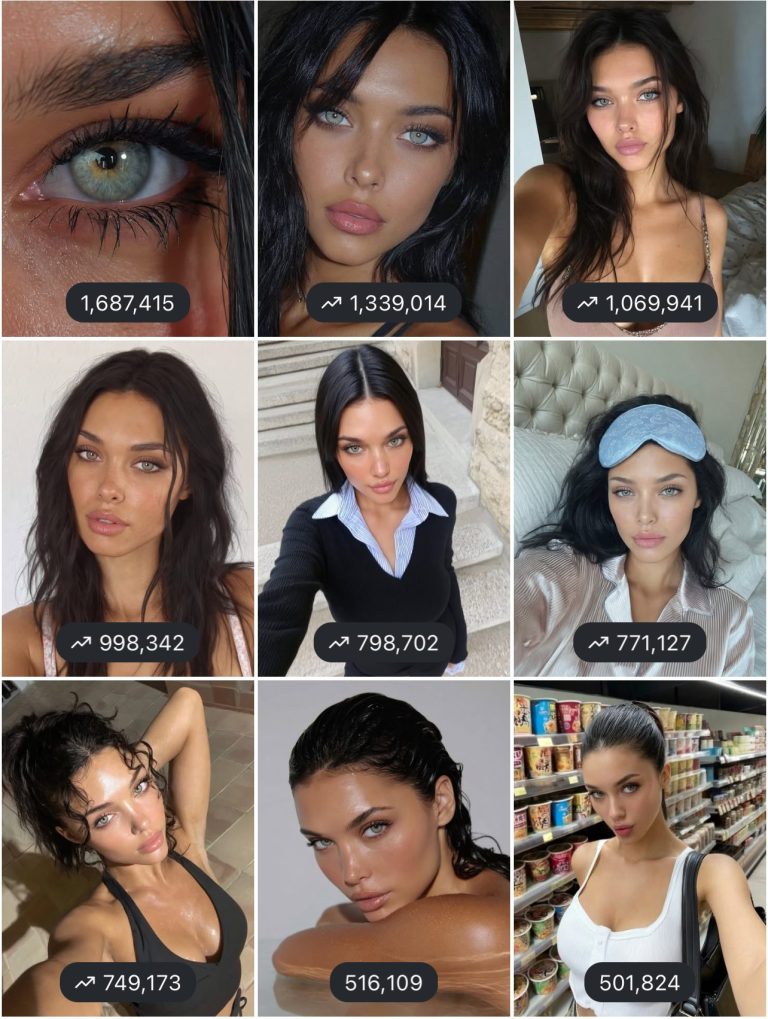Select the tile showing 798,702 views

tap(383, 508)
